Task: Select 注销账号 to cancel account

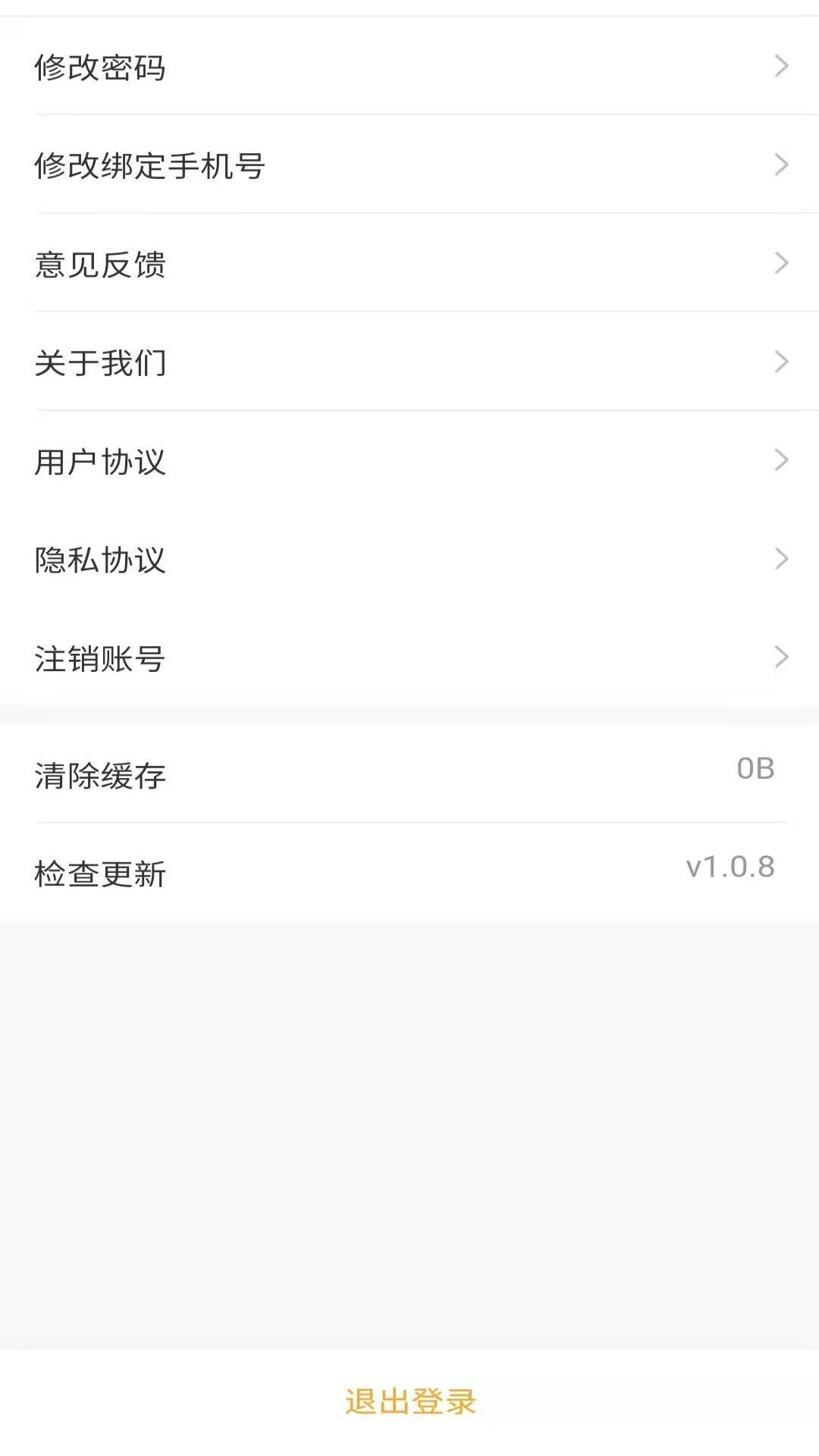Action: click(101, 658)
